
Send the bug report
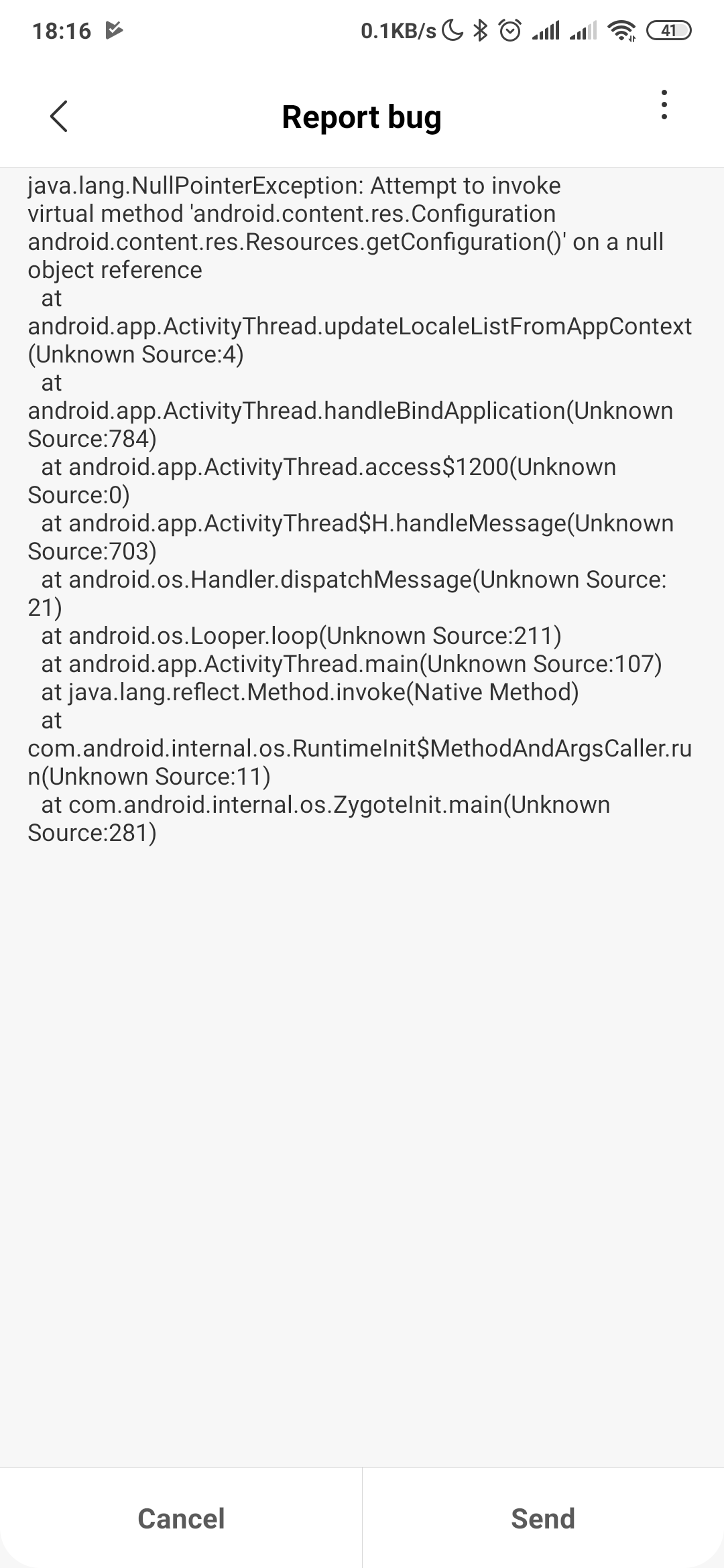pos(543,1518)
